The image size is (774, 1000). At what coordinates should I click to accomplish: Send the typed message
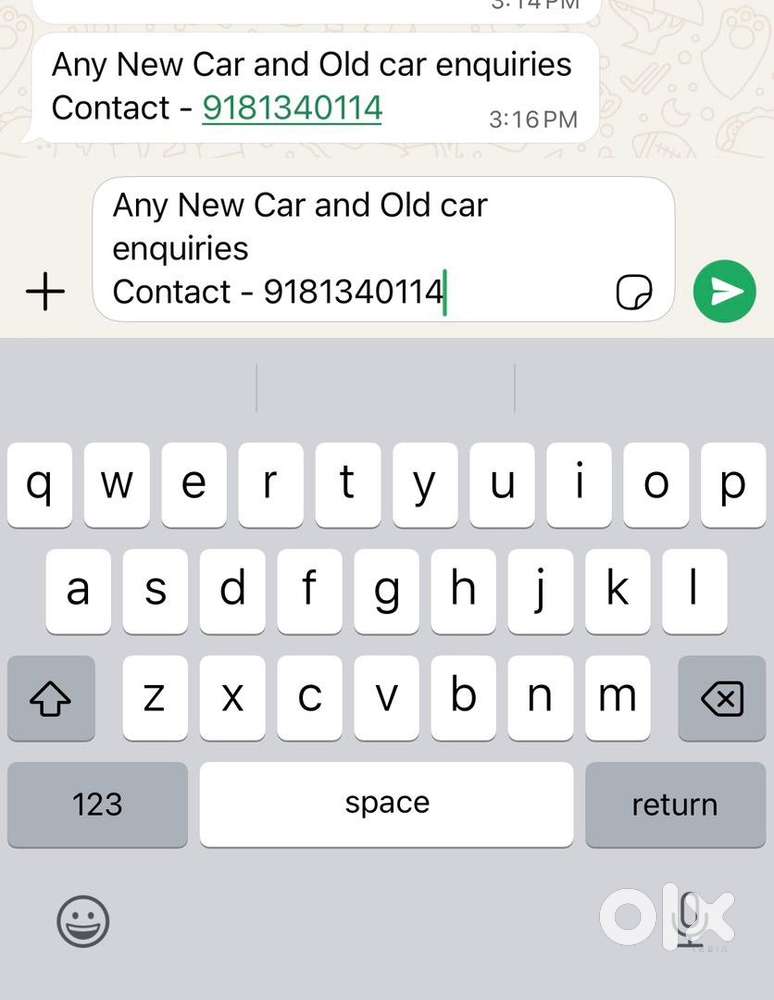[x=725, y=291]
